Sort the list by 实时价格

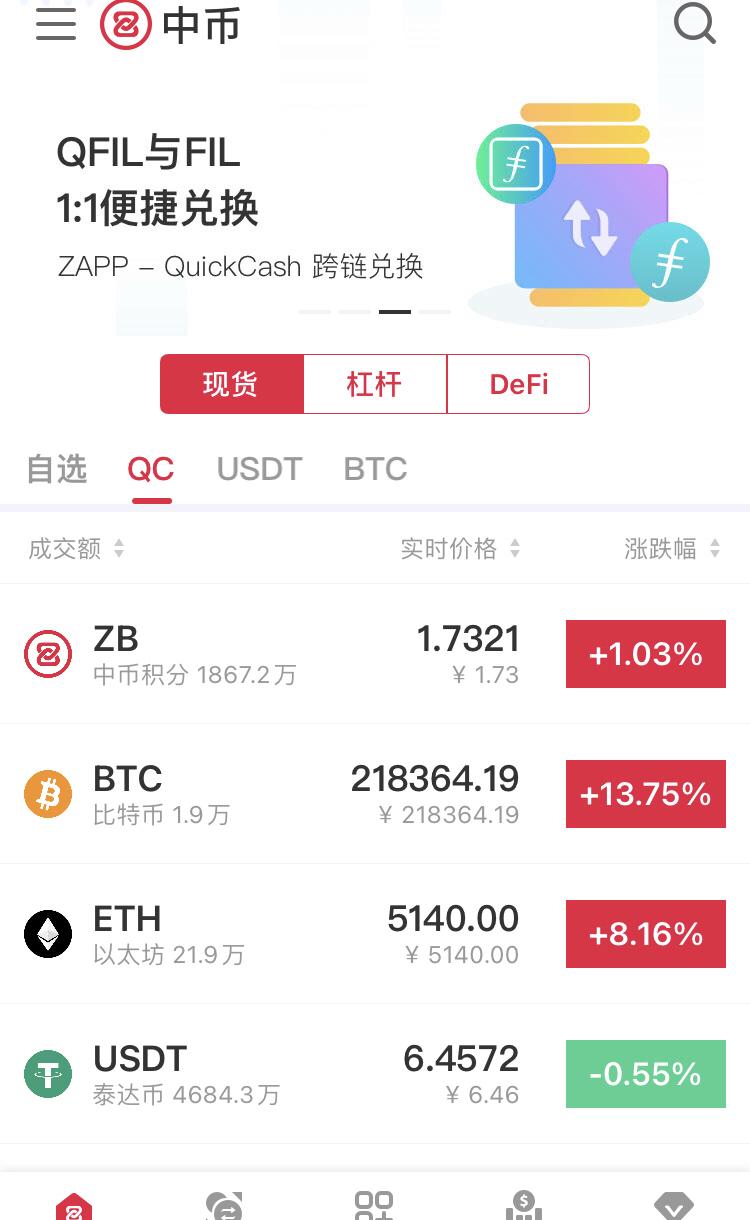[460, 548]
